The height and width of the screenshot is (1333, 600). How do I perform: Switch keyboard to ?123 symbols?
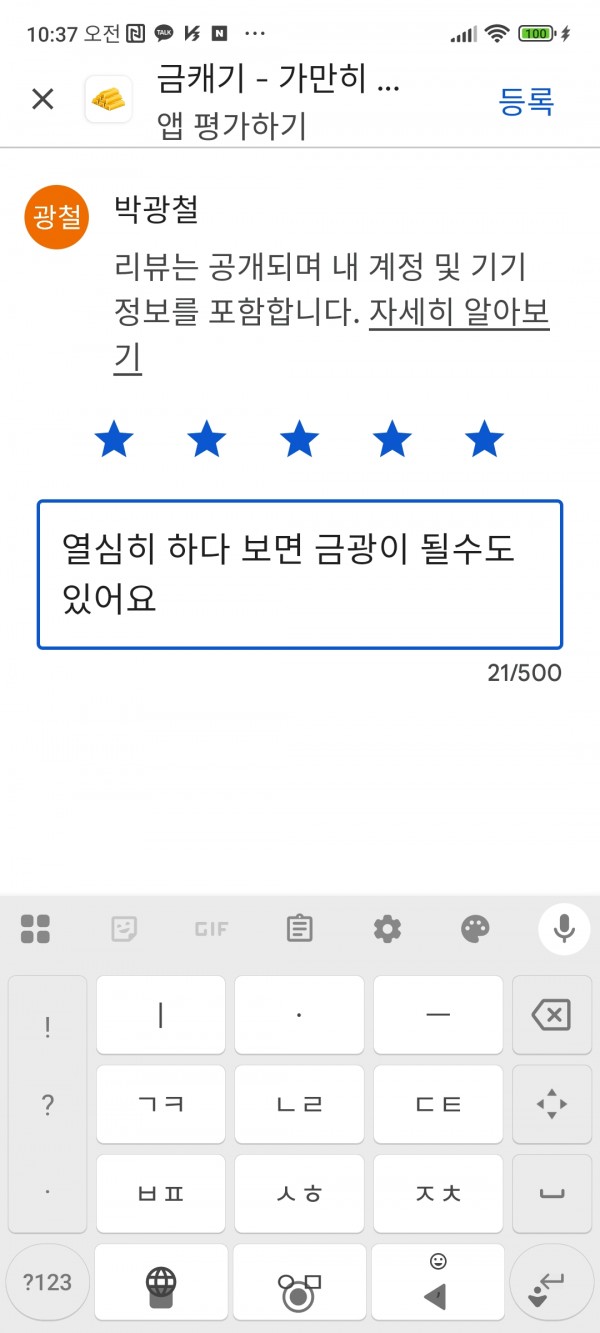47,1283
